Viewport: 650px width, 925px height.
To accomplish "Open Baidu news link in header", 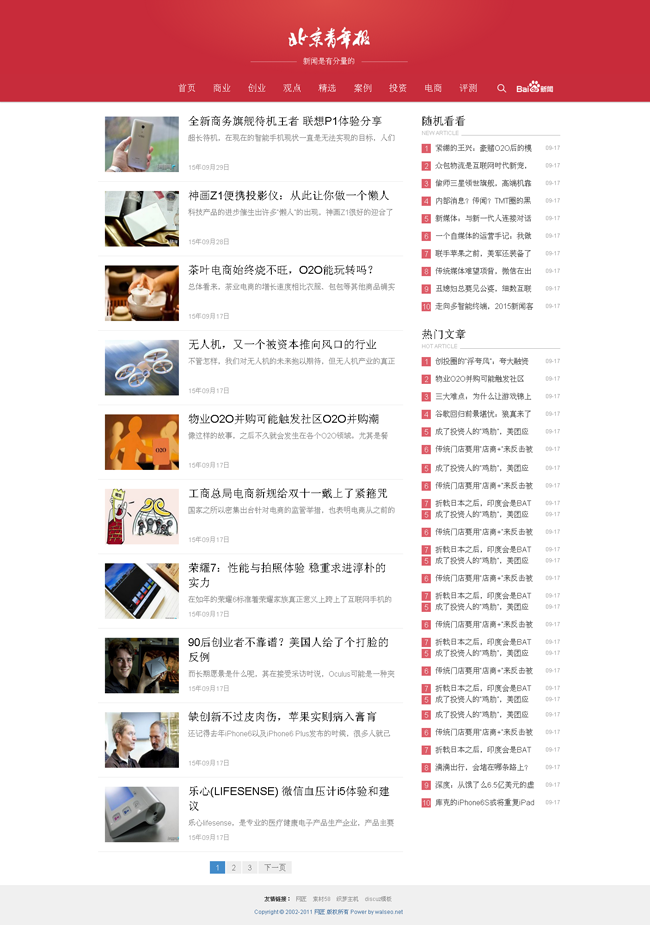I will (534, 88).
